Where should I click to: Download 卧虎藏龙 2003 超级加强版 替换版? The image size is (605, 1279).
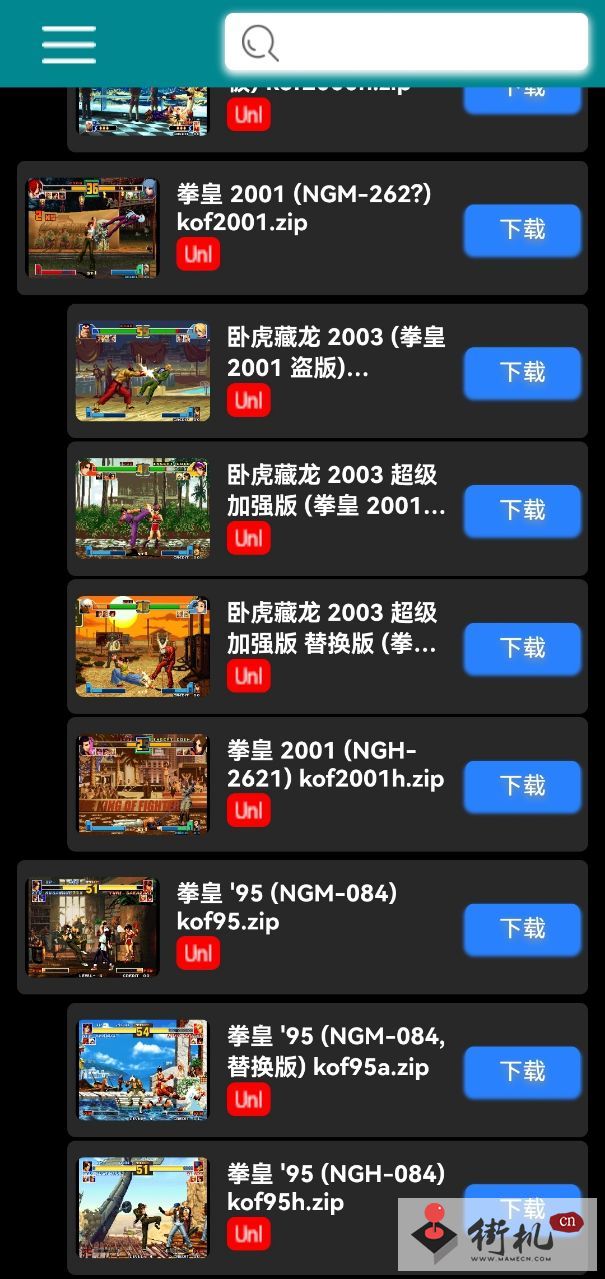pos(522,648)
